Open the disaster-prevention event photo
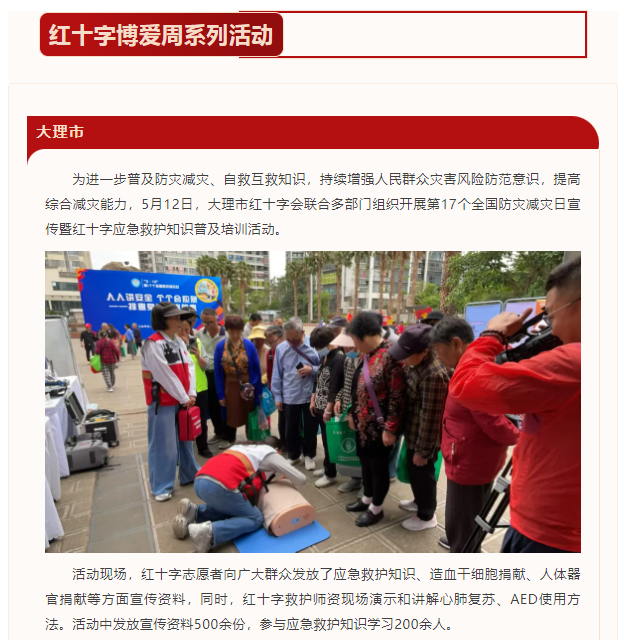The height and width of the screenshot is (640, 624). [312, 401]
